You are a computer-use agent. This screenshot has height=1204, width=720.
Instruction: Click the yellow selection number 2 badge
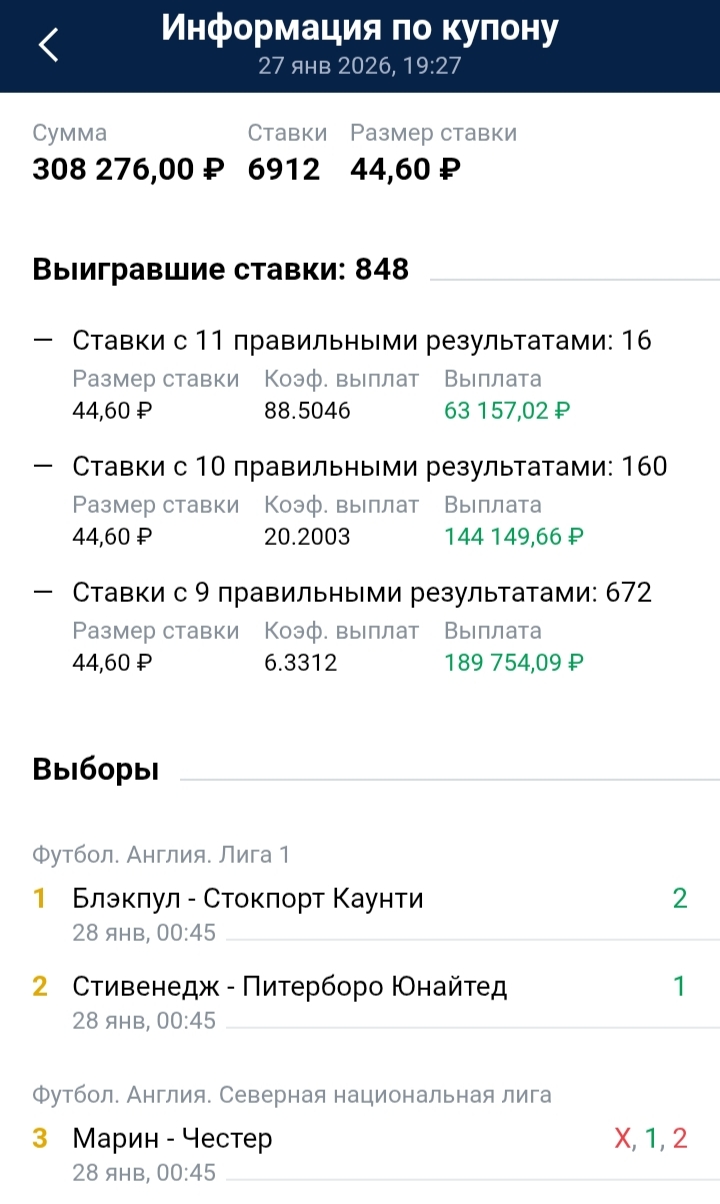tap(42, 987)
